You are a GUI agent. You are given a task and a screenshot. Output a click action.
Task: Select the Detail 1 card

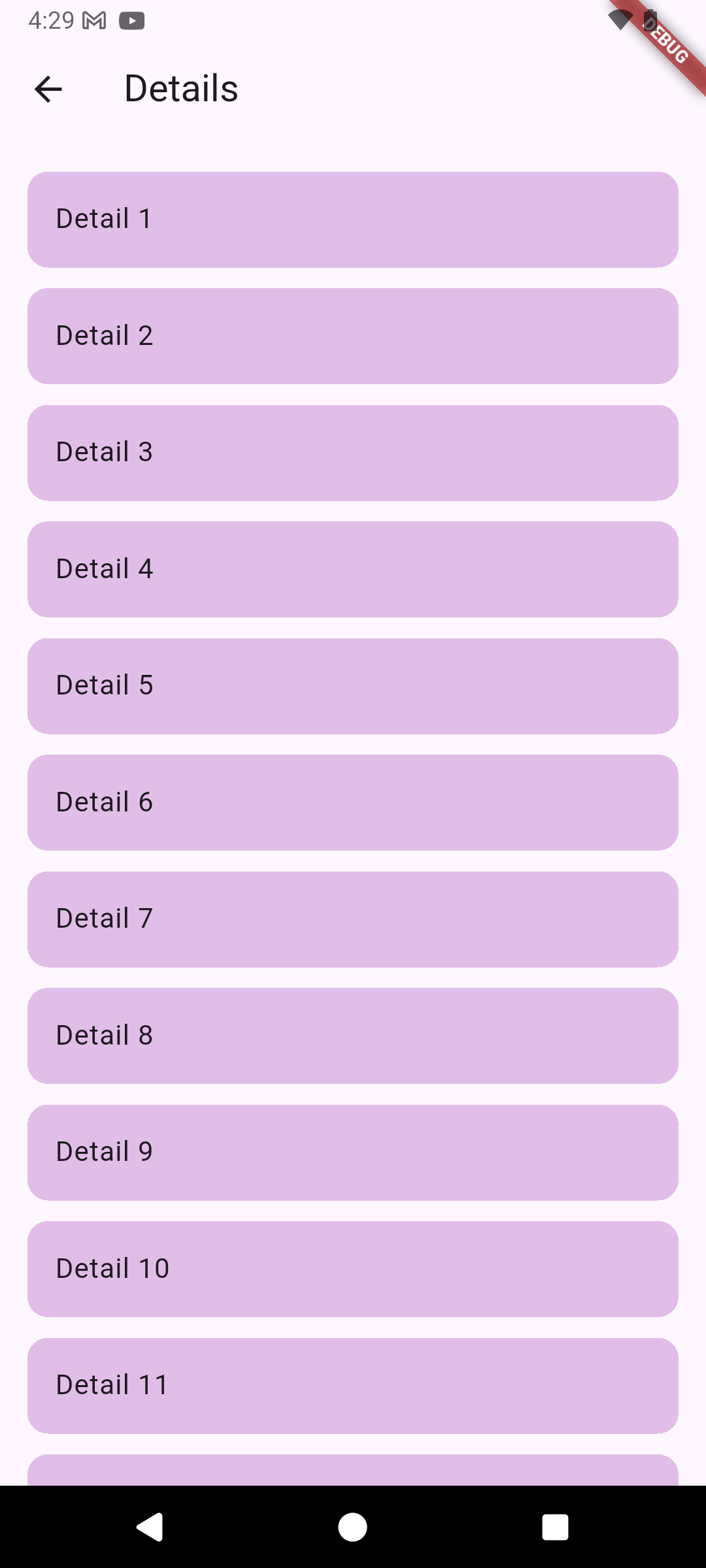point(353,219)
